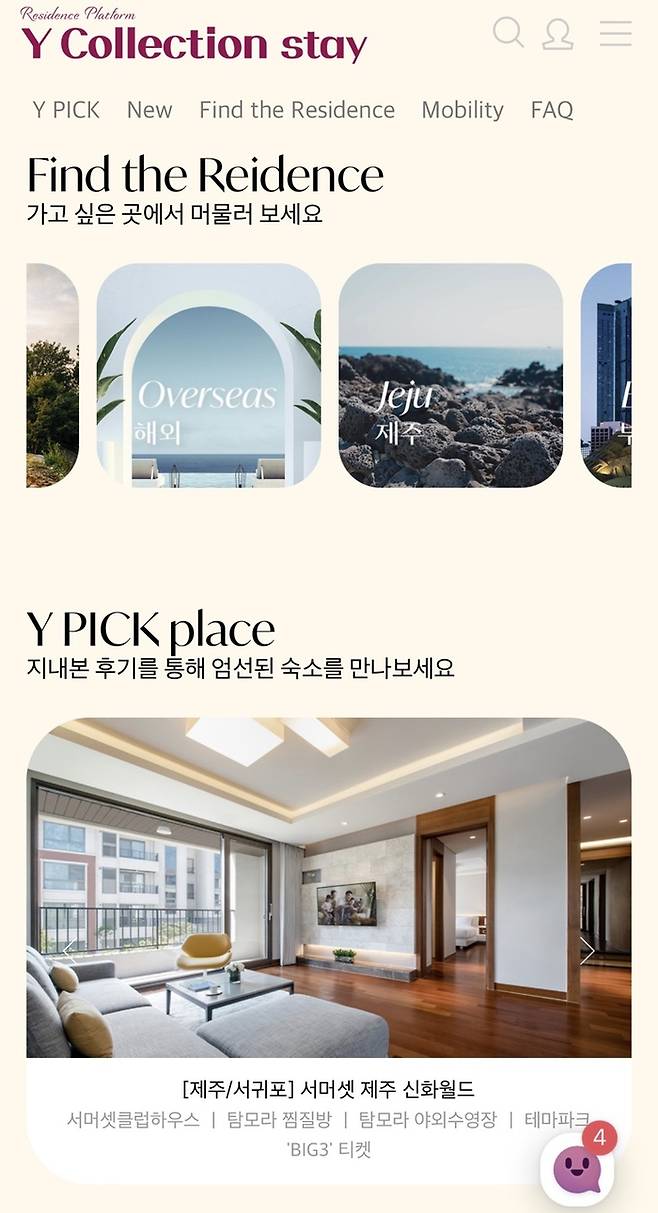Open 서머셋 제주 신화월드 listing
Viewport: 658px width, 1213px height.
[328, 1089]
